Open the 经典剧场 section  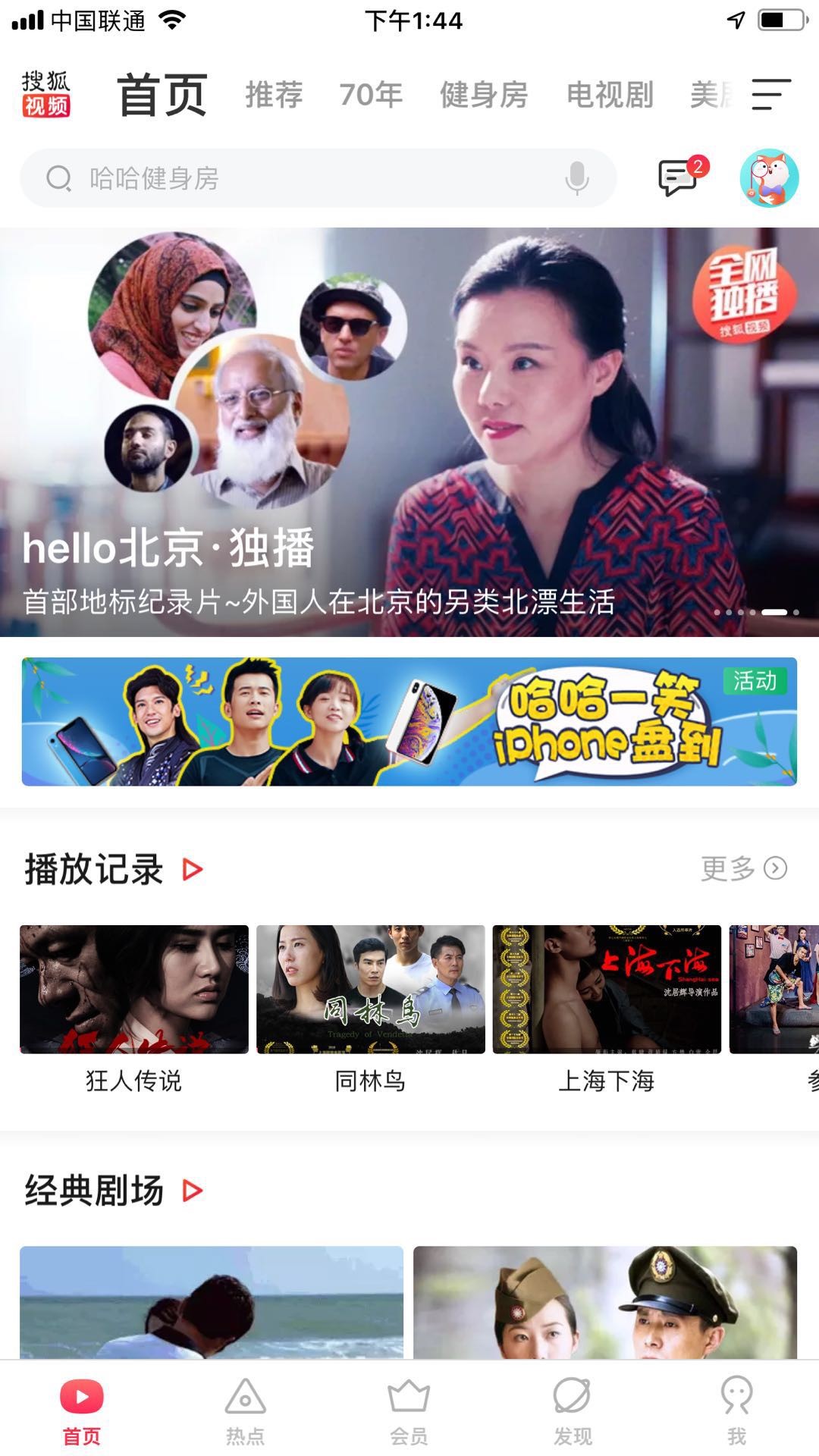pyautogui.click(x=114, y=1191)
